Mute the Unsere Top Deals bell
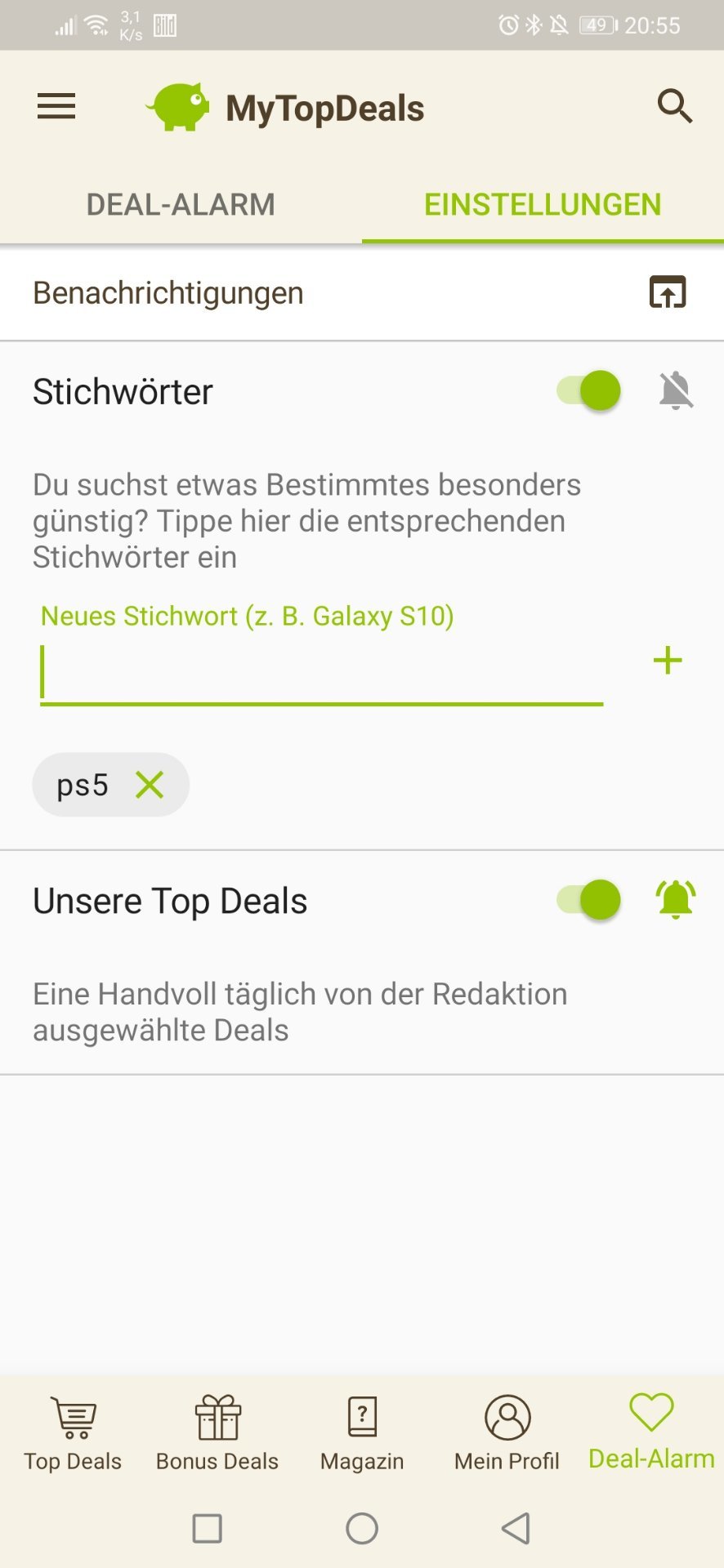 point(676,900)
